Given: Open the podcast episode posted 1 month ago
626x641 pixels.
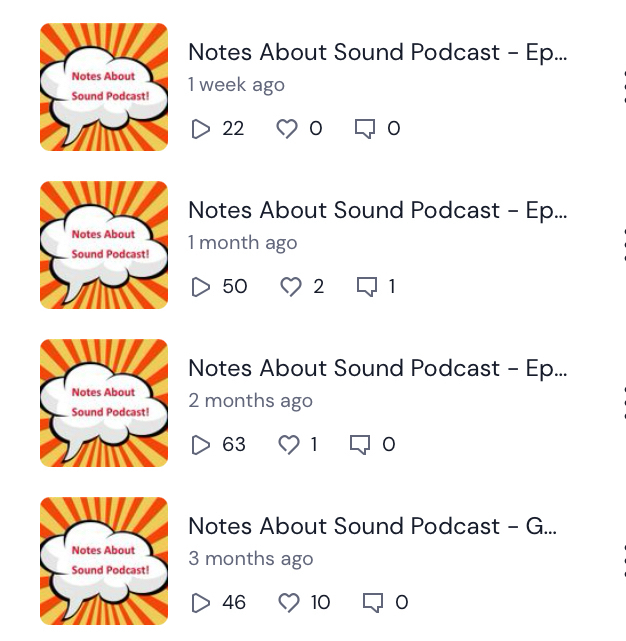Looking at the screenshot, I should (377, 211).
